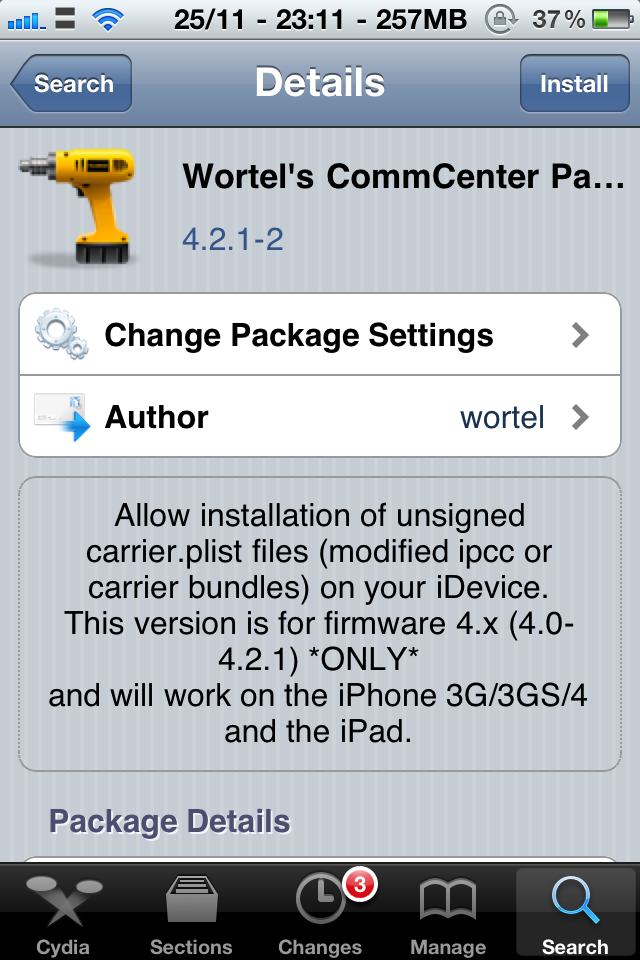Open the Changes tab
The image size is (640, 960).
pos(320,913)
